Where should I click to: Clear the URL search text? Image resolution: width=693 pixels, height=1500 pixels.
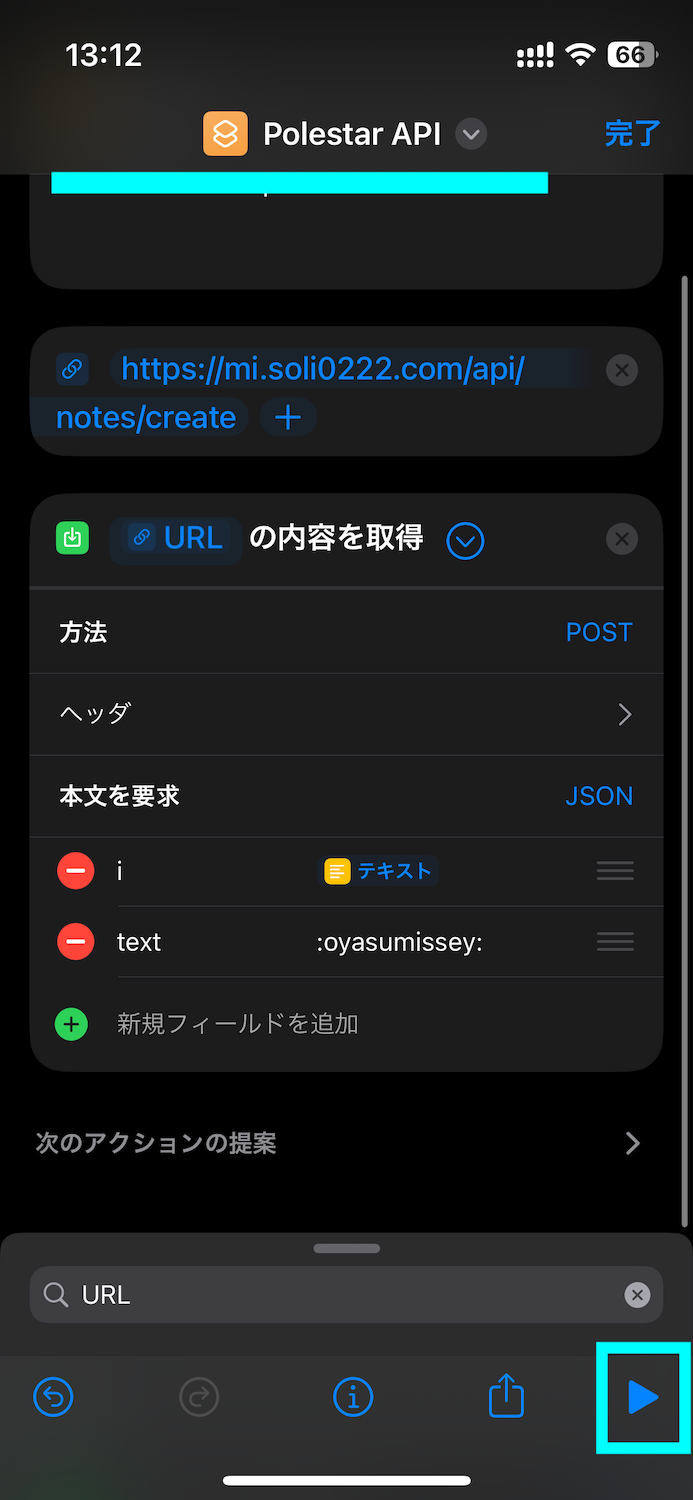[637, 1295]
